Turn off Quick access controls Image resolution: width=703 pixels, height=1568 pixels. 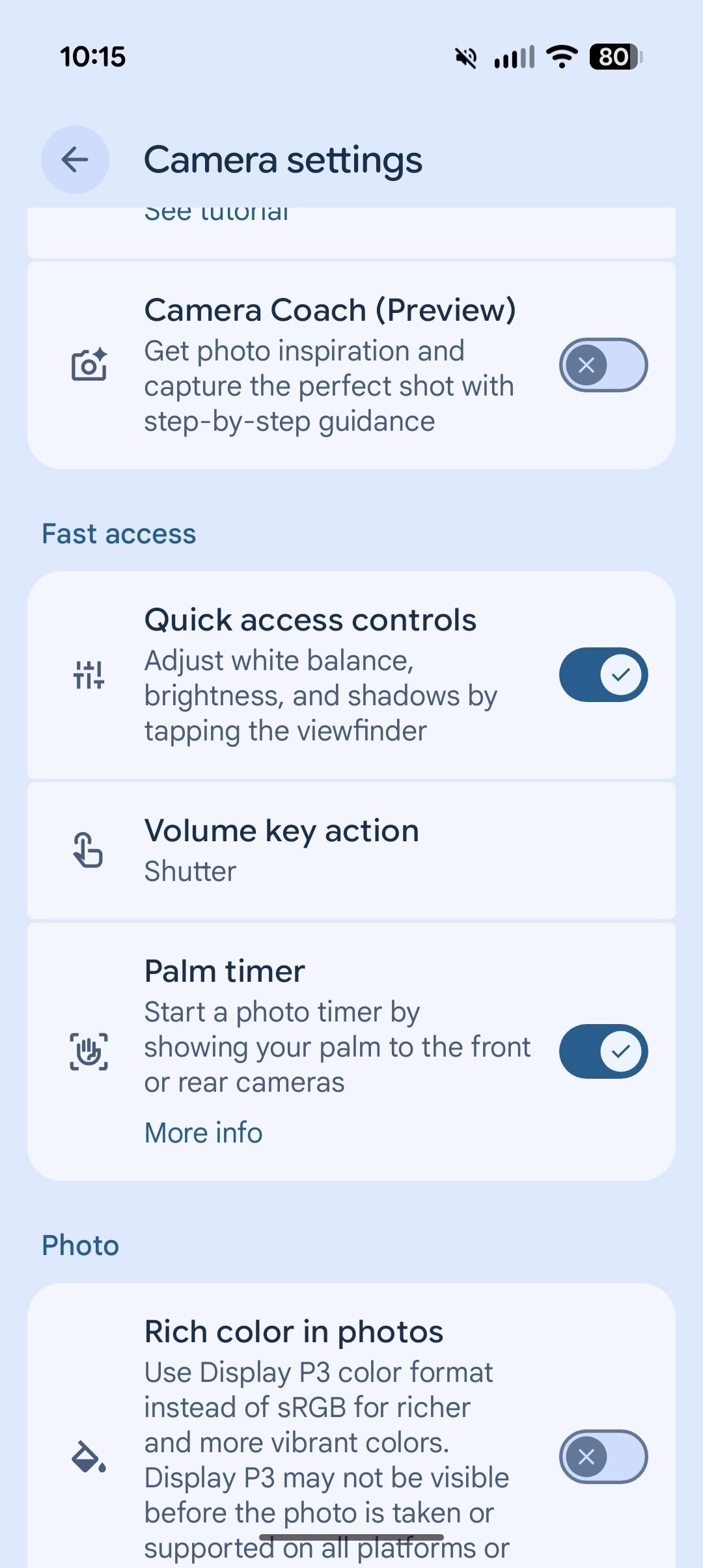click(603, 675)
